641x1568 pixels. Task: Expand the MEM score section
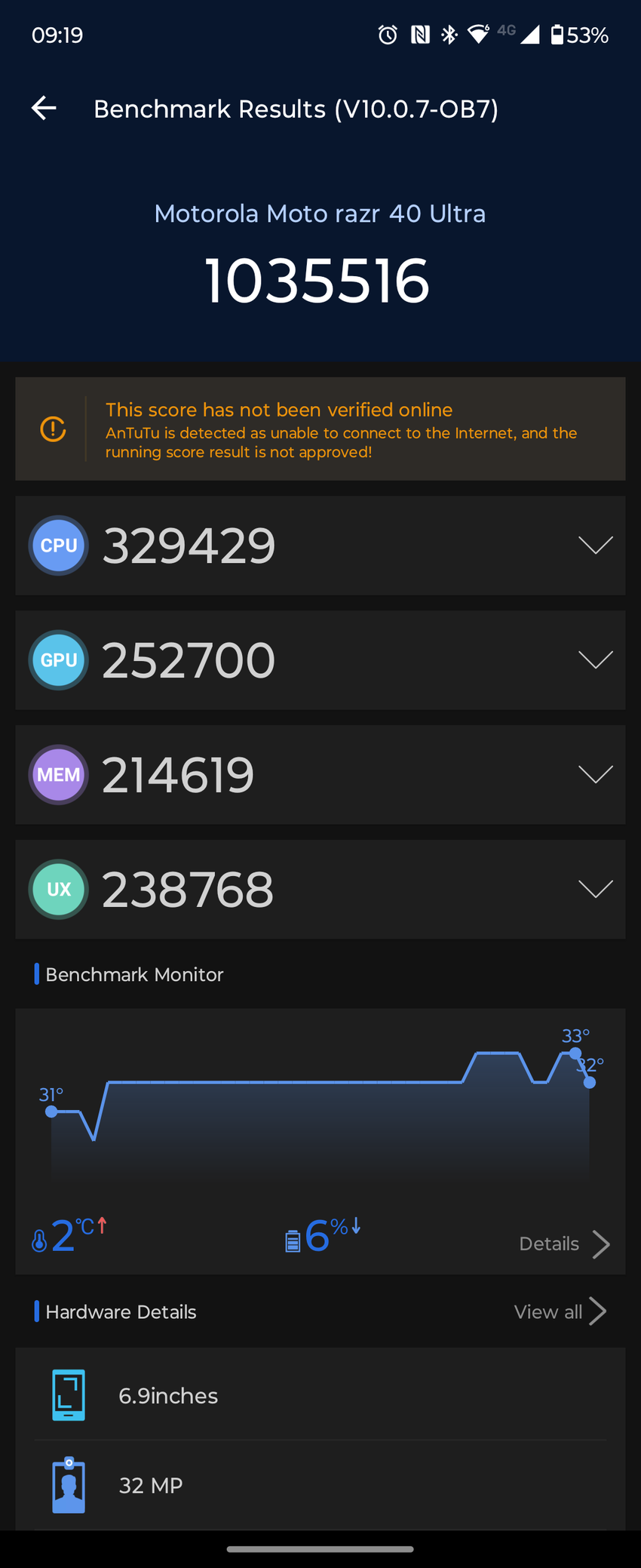tap(595, 775)
